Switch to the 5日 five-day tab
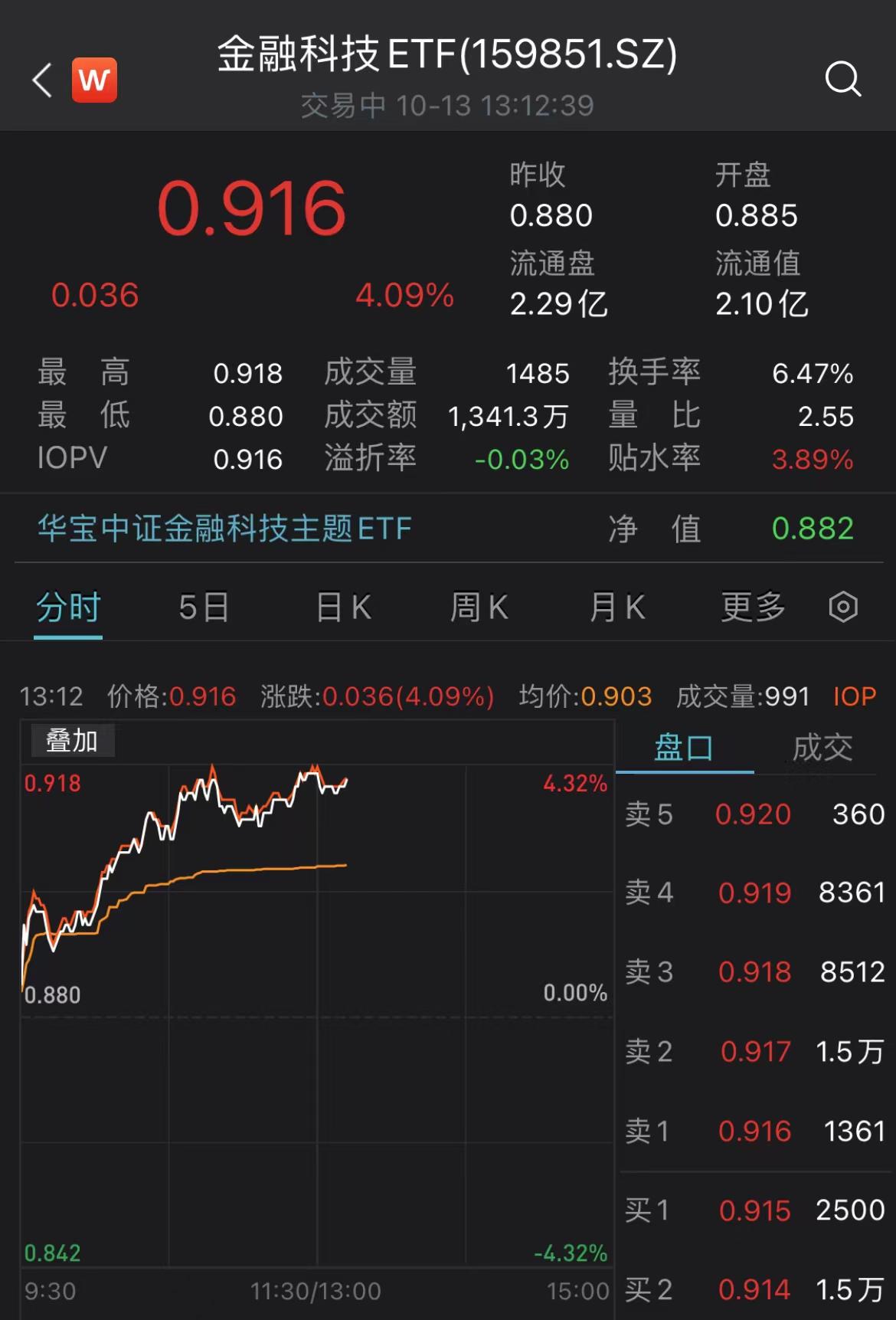The image size is (896, 1320). [x=204, y=606]
